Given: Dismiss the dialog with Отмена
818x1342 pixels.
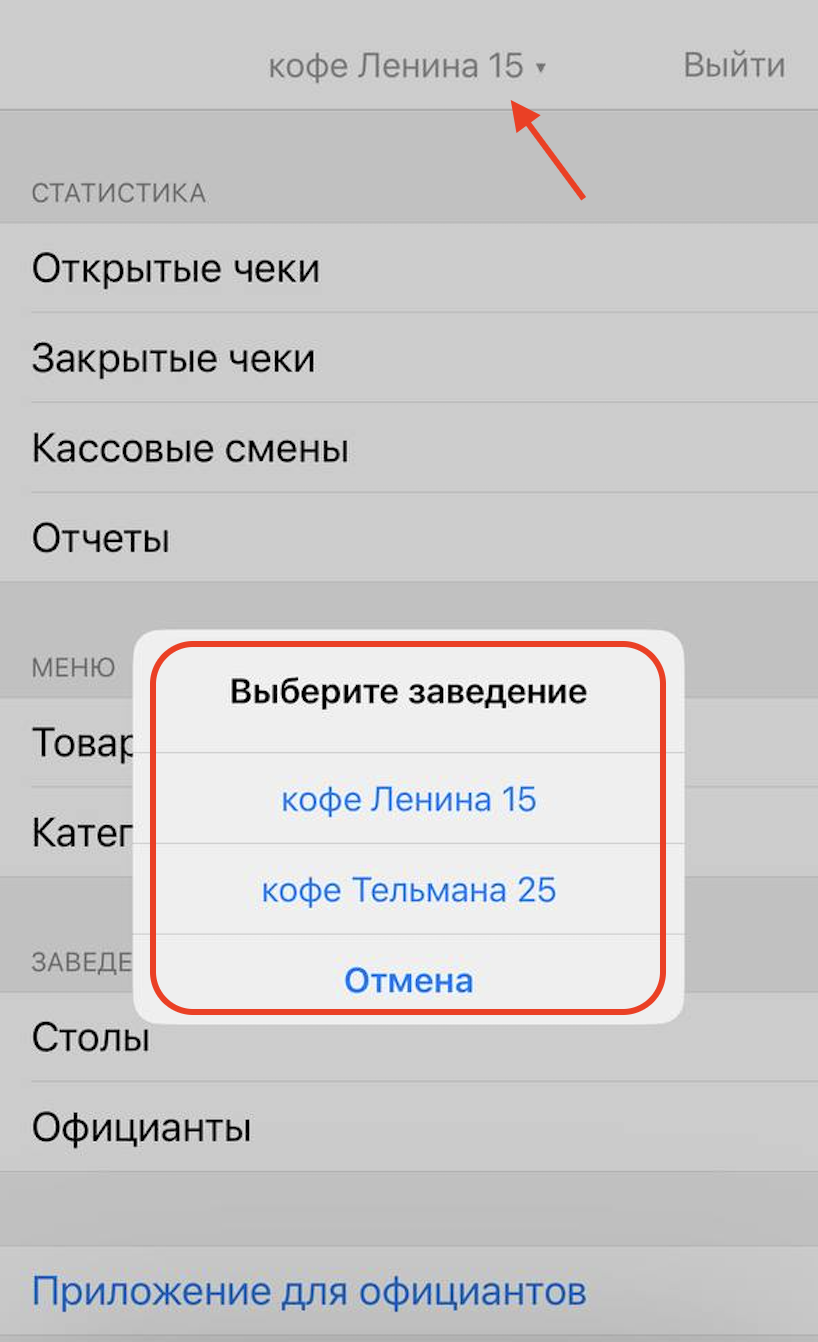Looking at the screenshot, I should (x=408, y=981).
